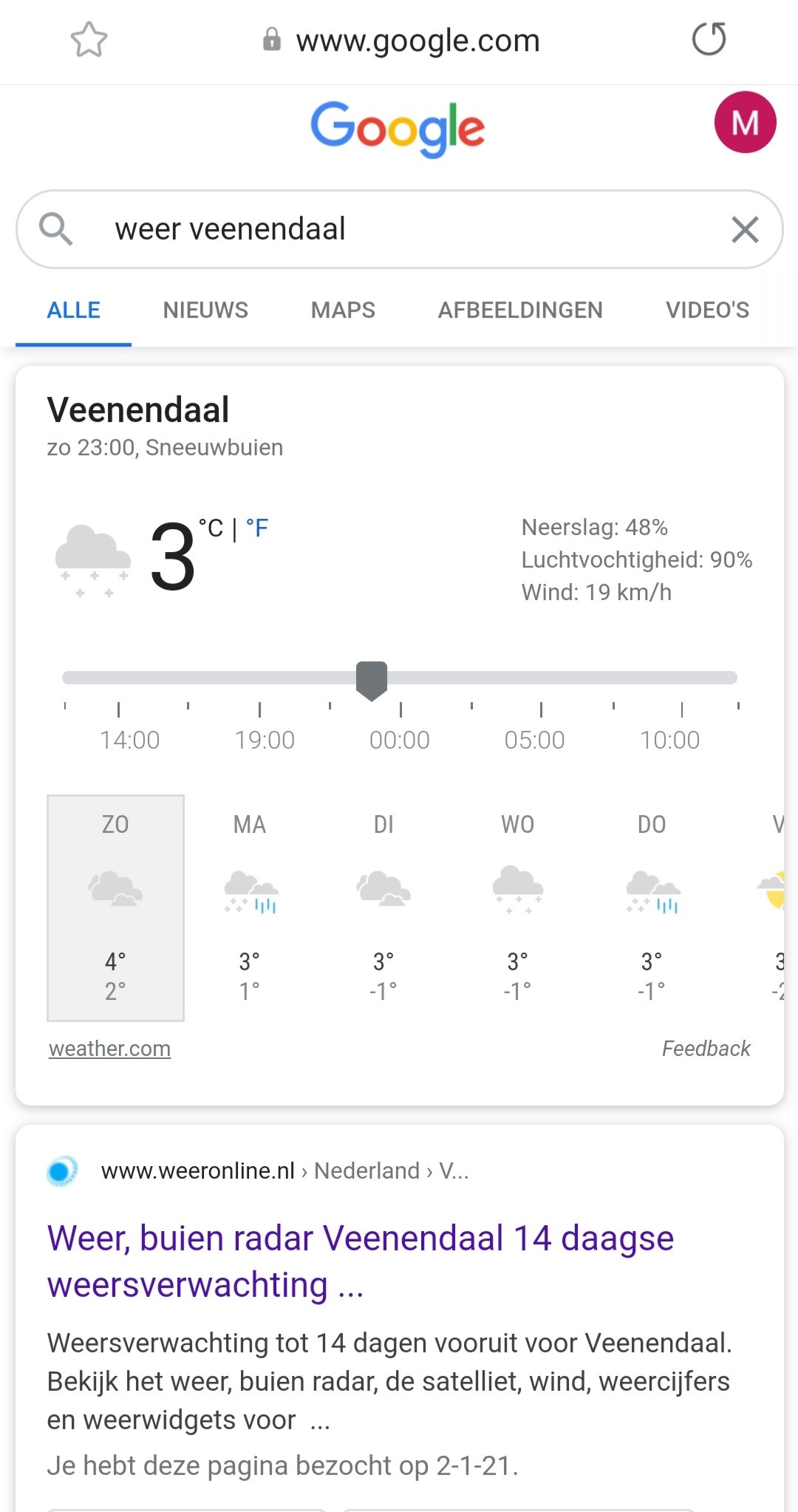Switch temperature to Fahrenheit
The image size is (798, 1512).
point(257,528)
